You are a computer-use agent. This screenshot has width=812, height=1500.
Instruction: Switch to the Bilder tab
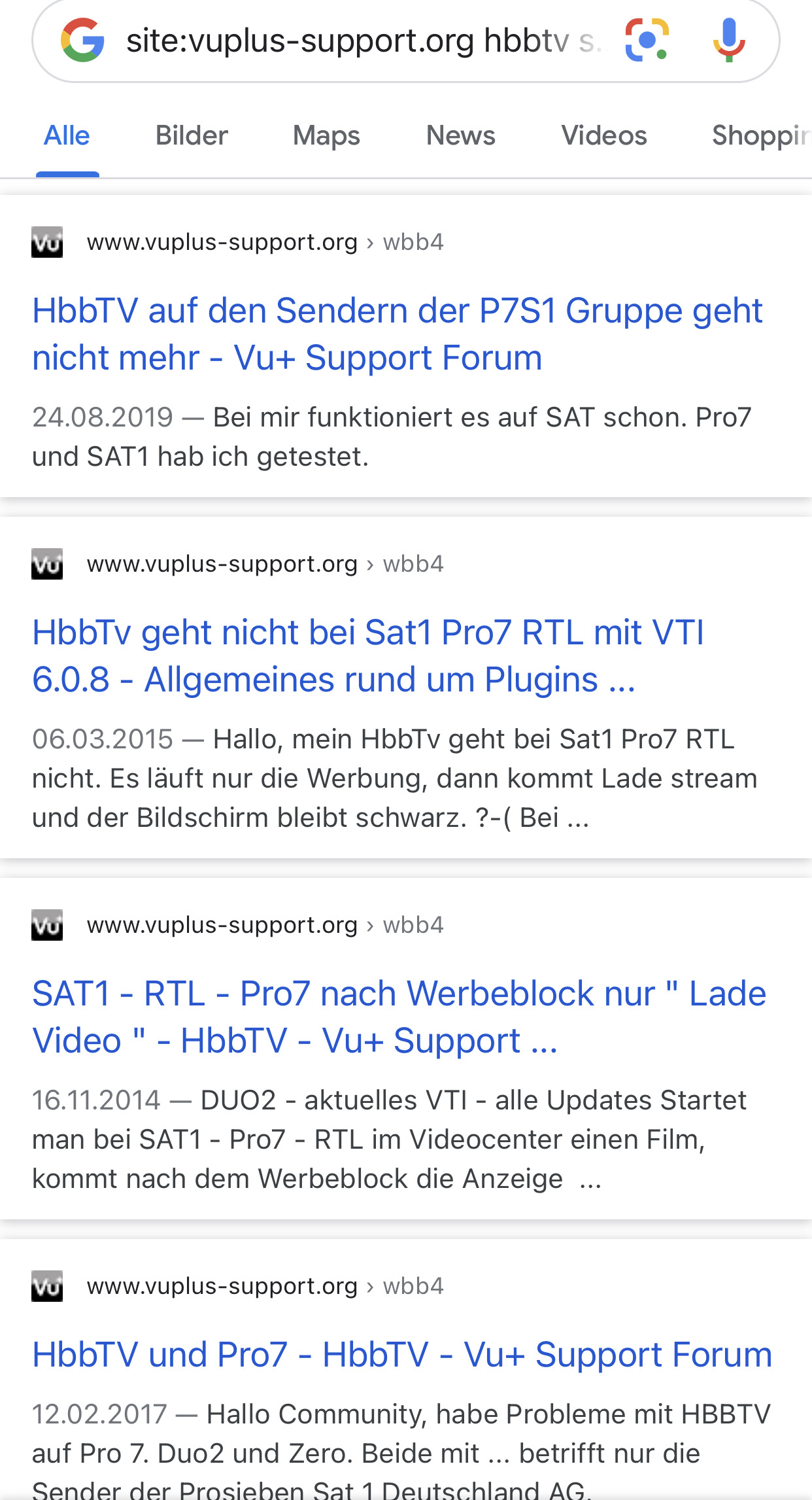point(192,136)
